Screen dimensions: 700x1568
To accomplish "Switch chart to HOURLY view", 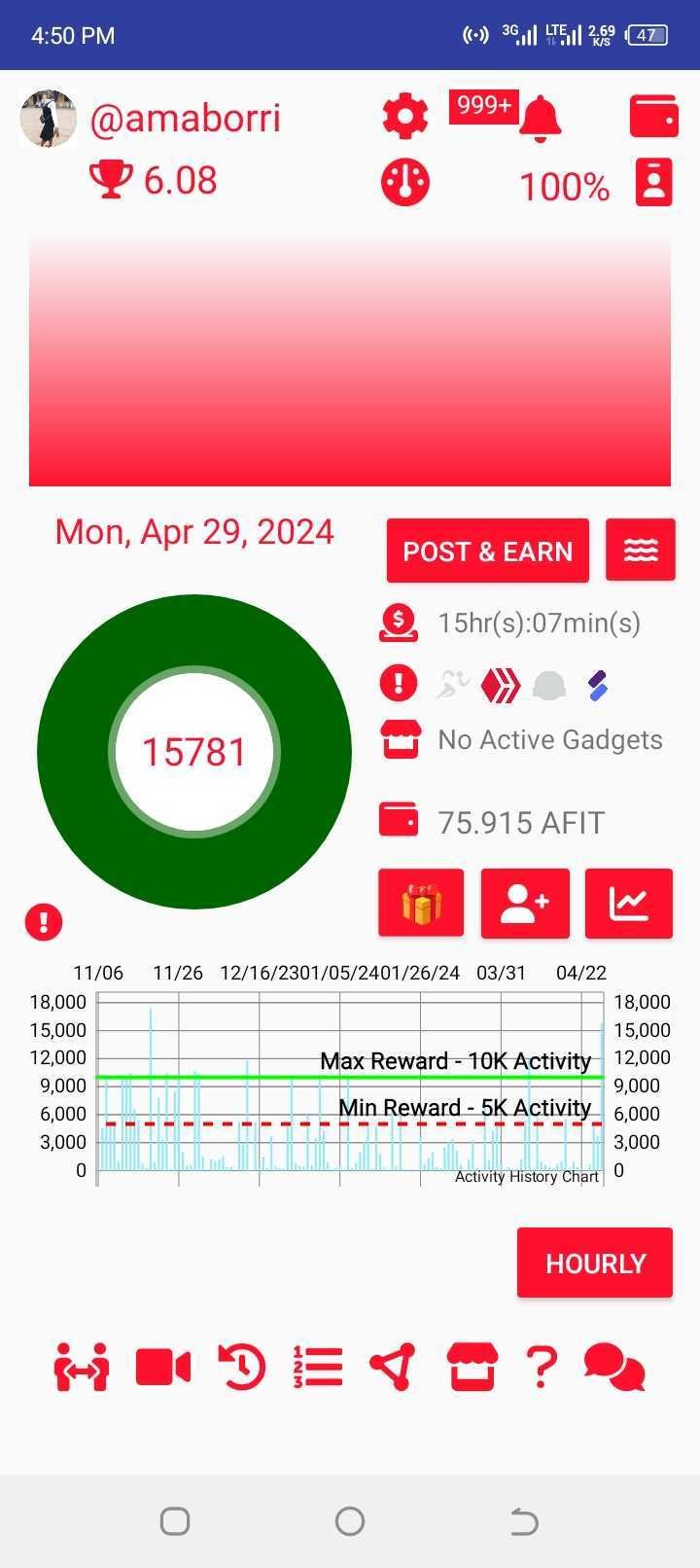I will (x=595, y=1263).
